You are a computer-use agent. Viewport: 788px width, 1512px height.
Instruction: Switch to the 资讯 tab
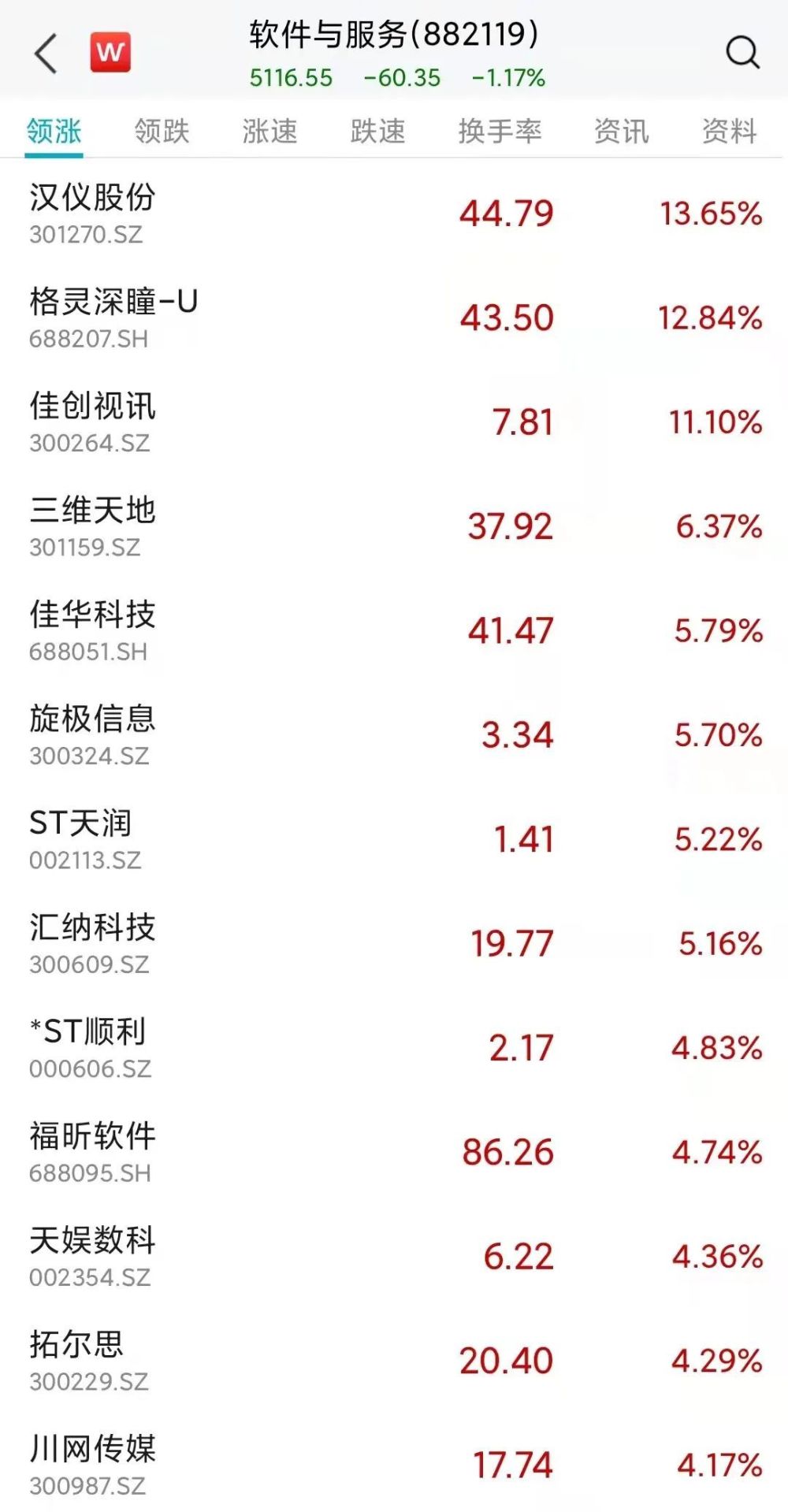622,131
